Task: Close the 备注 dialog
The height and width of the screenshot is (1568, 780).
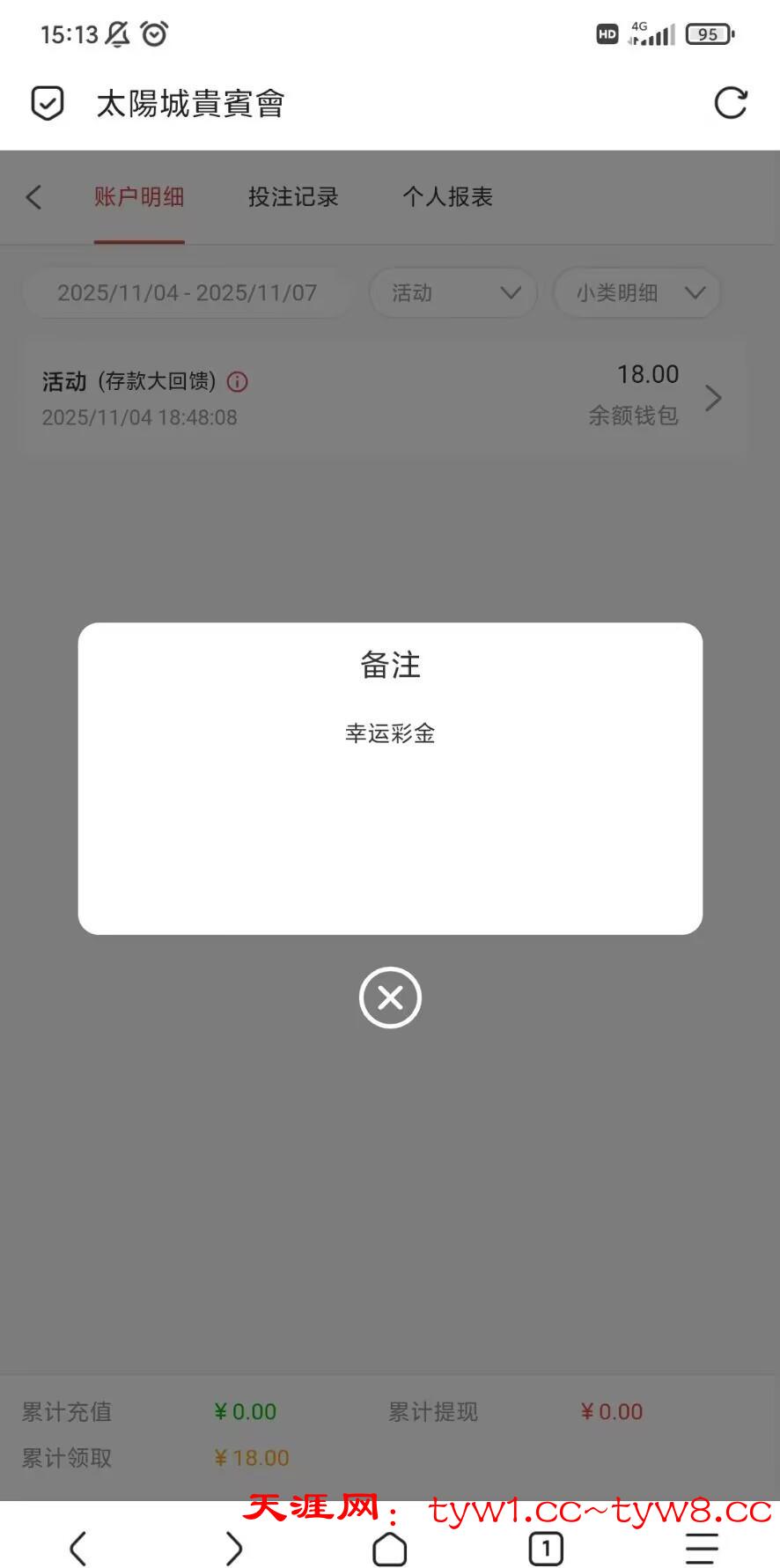Action: [390, 997]
